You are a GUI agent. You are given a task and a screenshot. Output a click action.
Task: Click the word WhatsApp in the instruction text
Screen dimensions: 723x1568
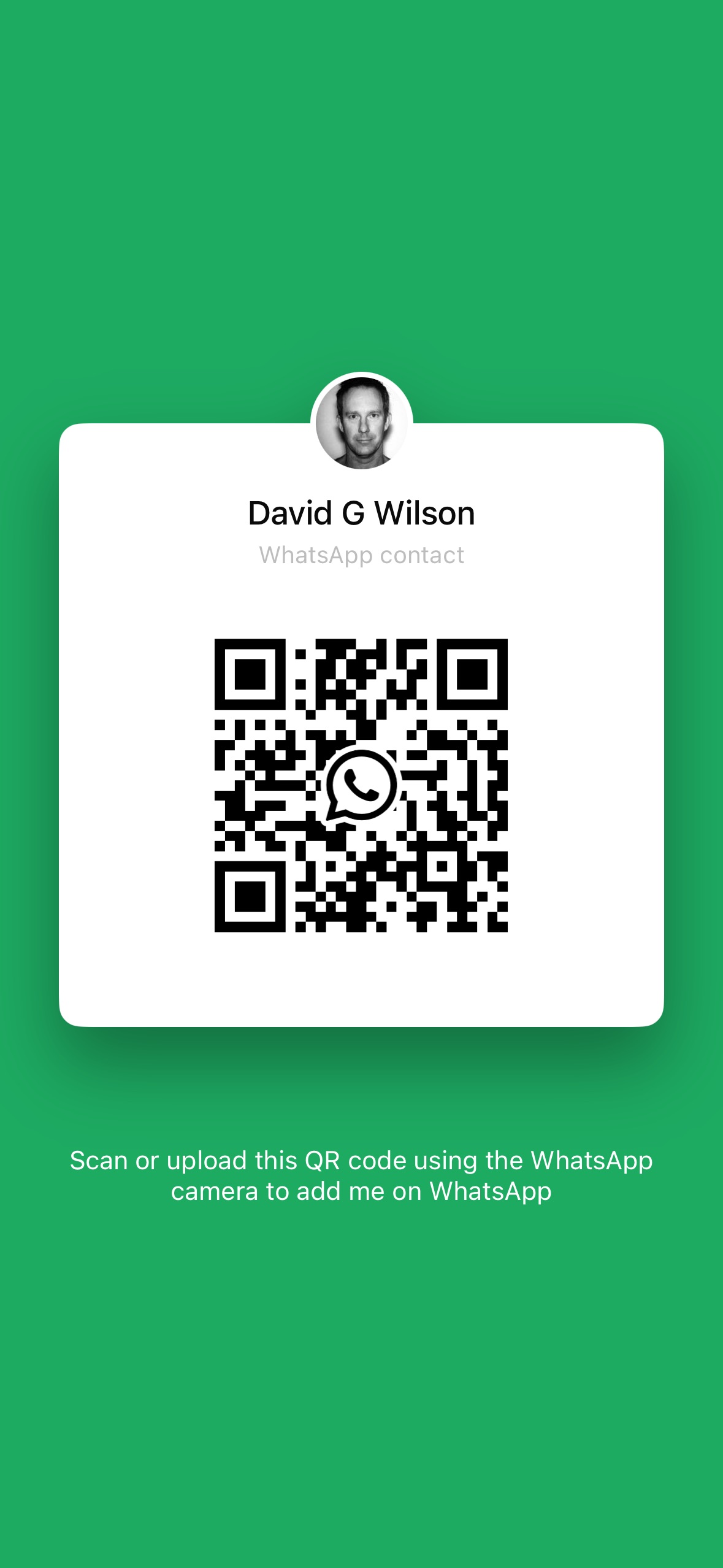592,1158
